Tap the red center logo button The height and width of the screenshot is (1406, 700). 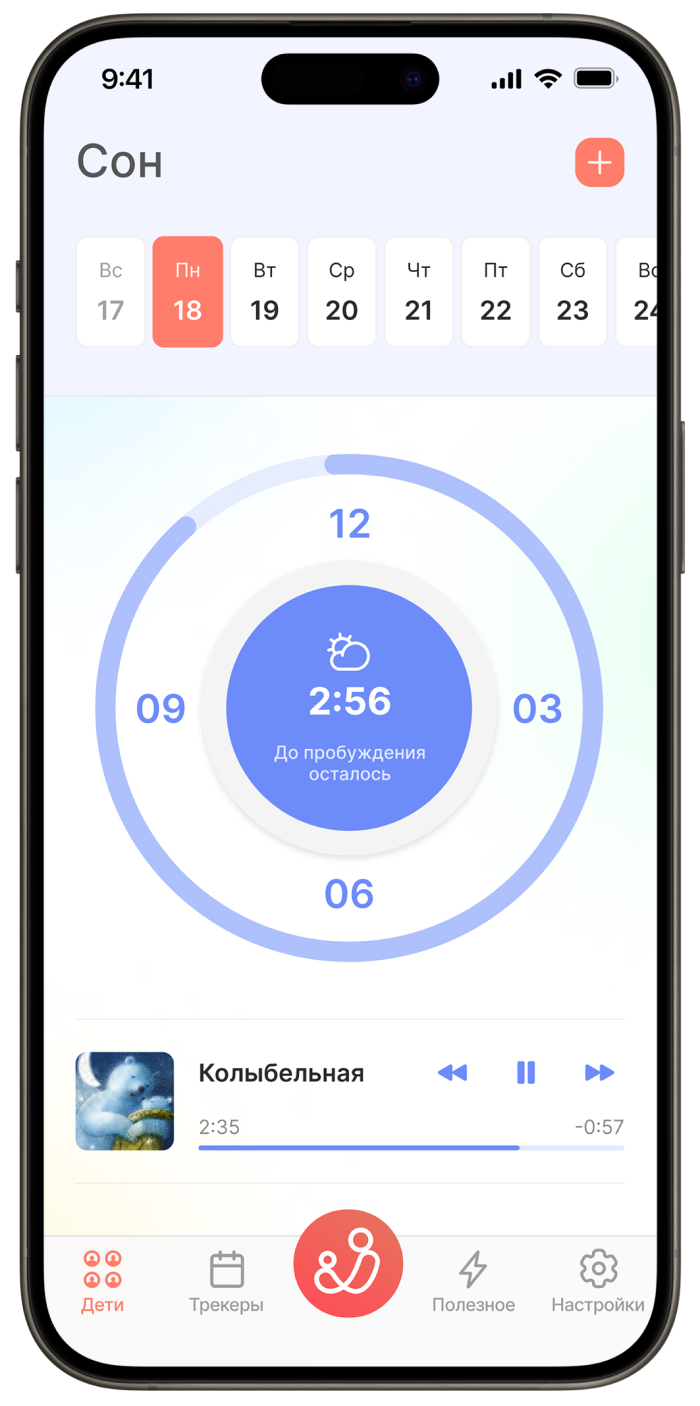pos(348,1264)
